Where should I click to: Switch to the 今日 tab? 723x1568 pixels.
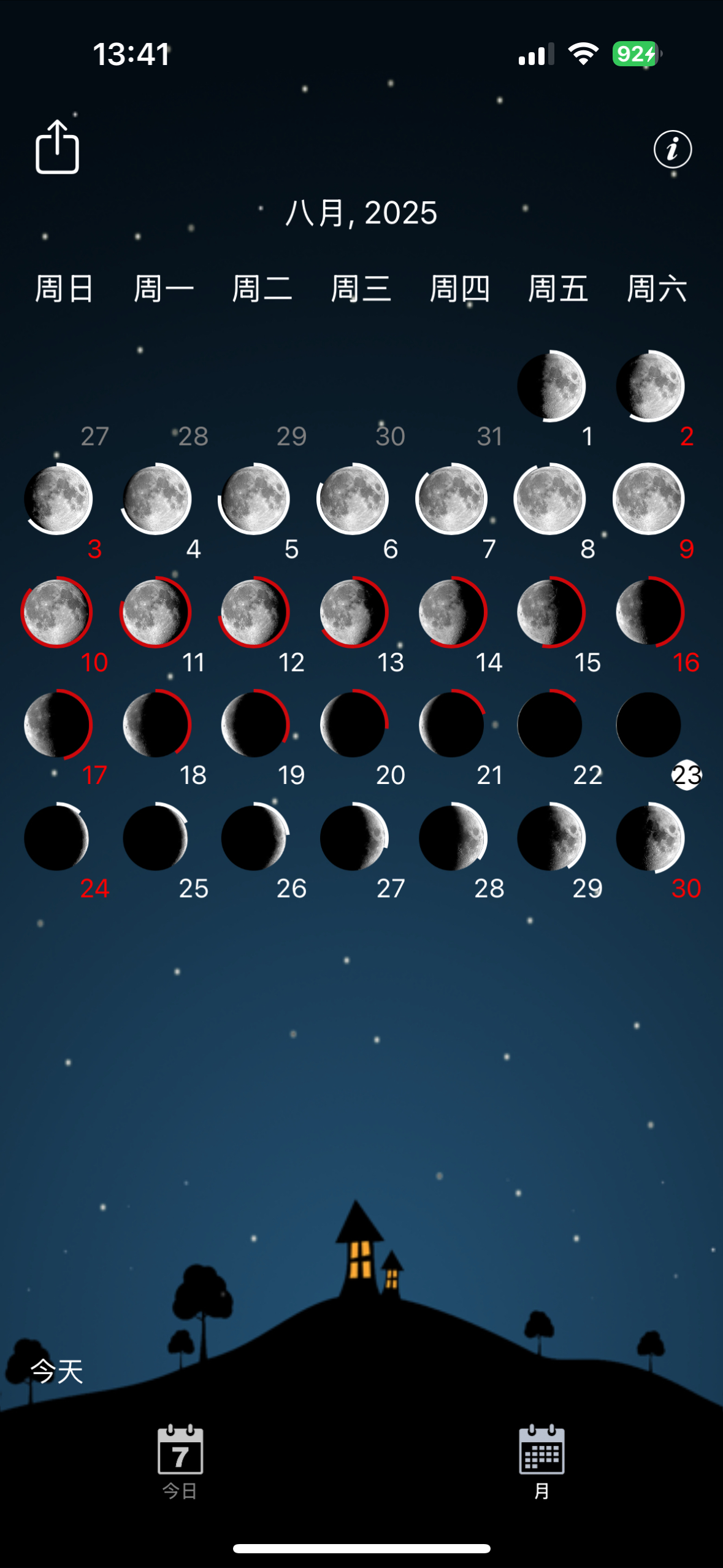point(180,1462)
